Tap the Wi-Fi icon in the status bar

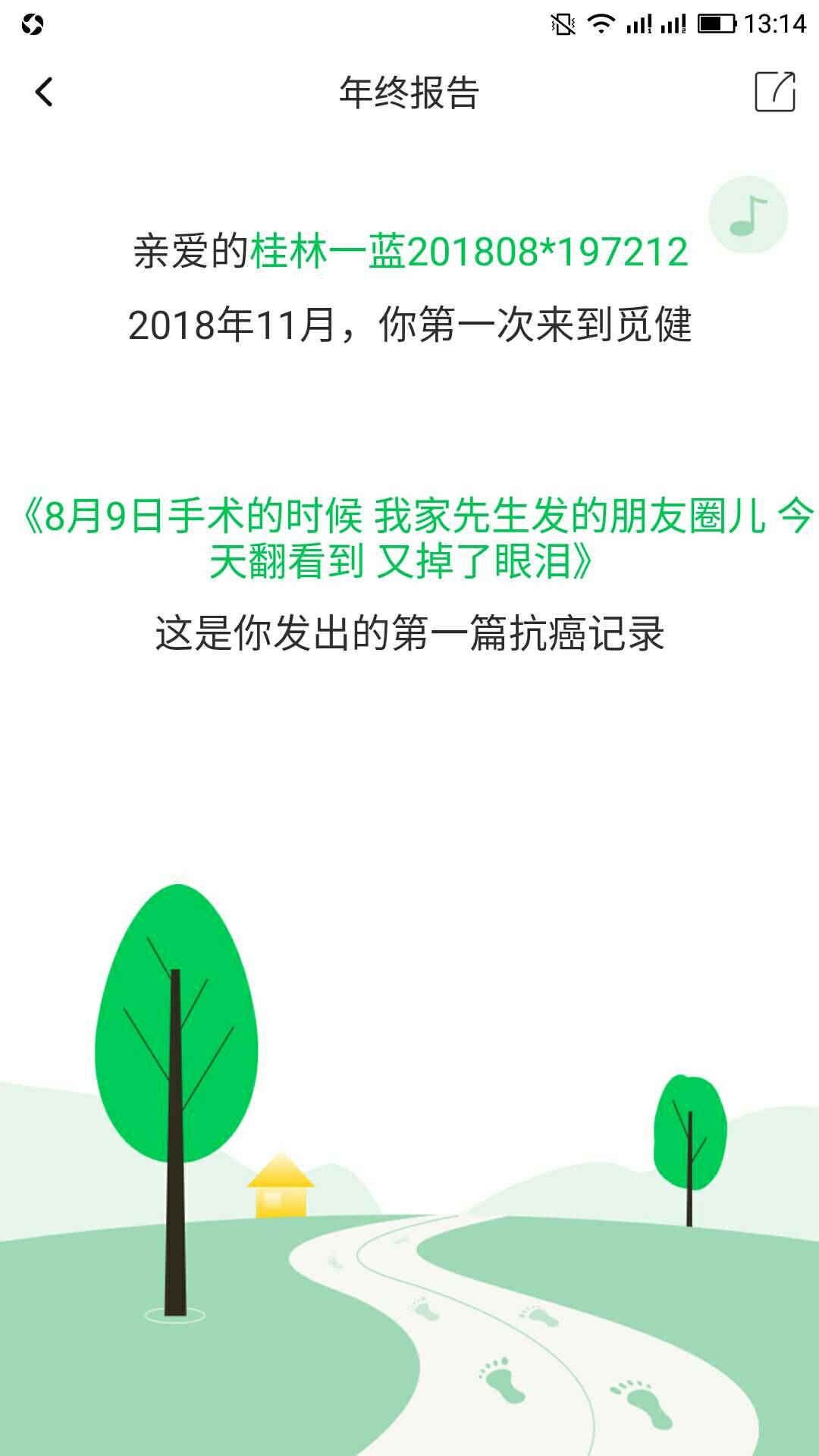coord(600,23)
